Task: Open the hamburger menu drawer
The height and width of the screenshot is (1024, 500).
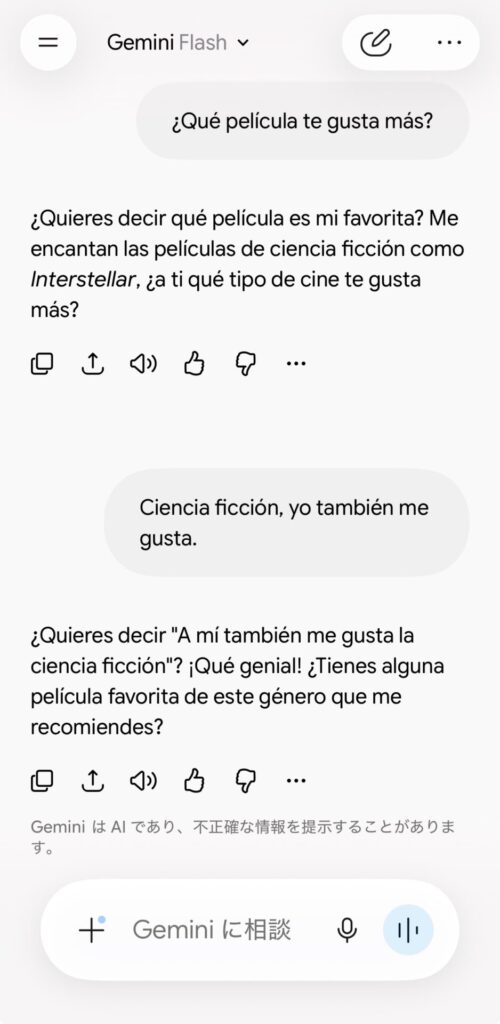Action: coord(48,42)
